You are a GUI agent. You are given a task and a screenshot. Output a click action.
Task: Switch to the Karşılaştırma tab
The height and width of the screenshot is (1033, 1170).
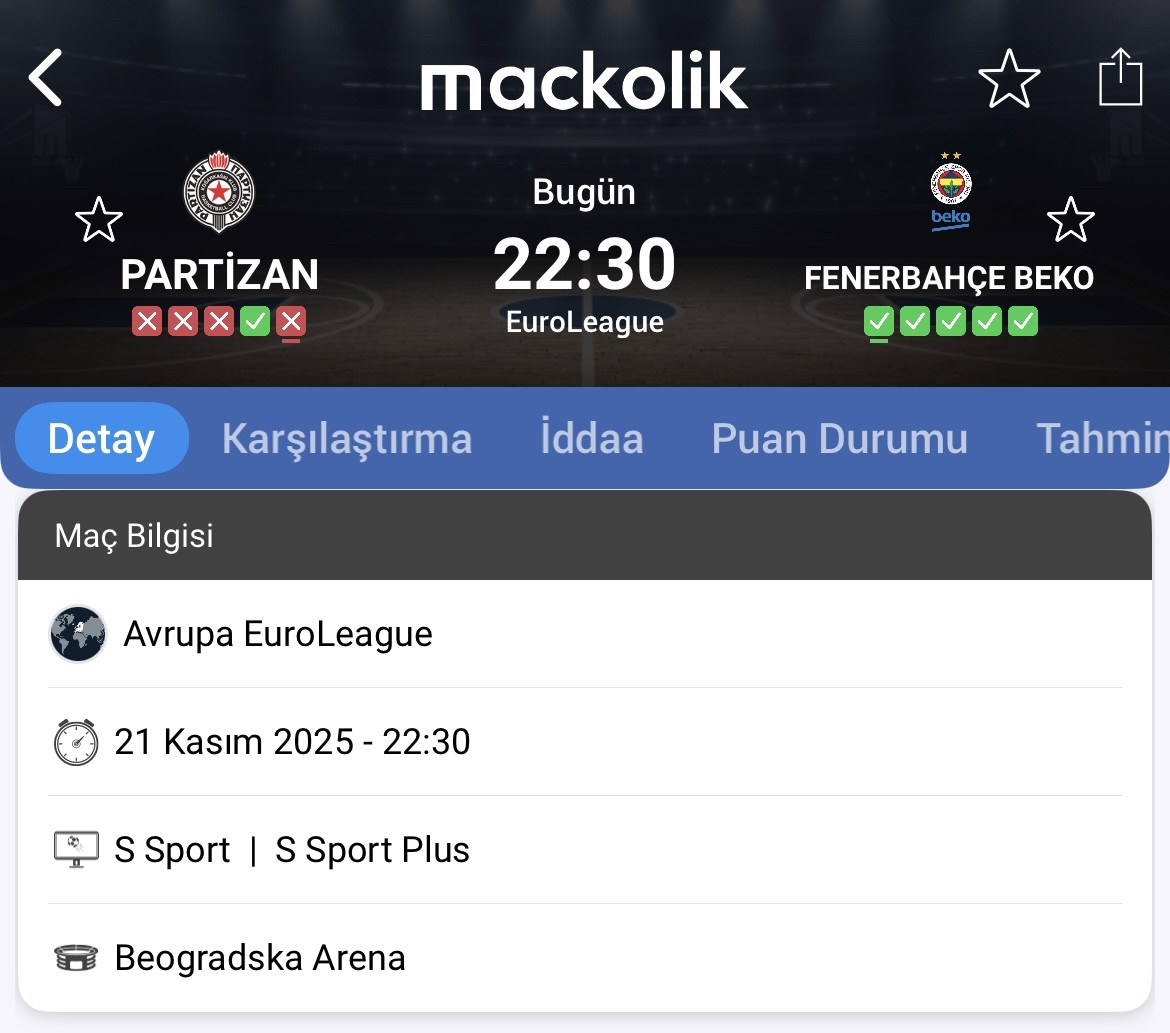(347, 439)
